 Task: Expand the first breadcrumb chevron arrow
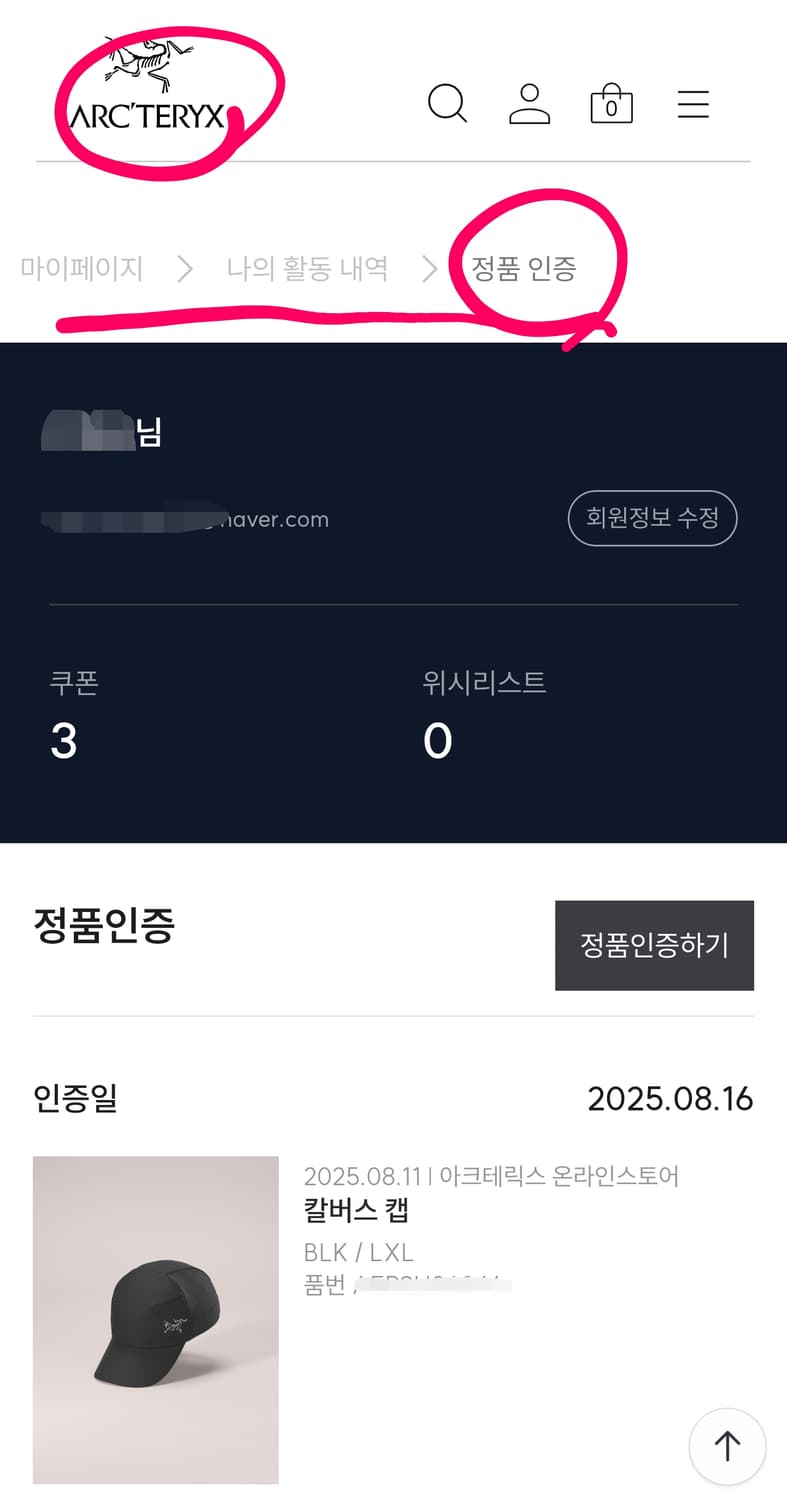[x=185, y=268]
